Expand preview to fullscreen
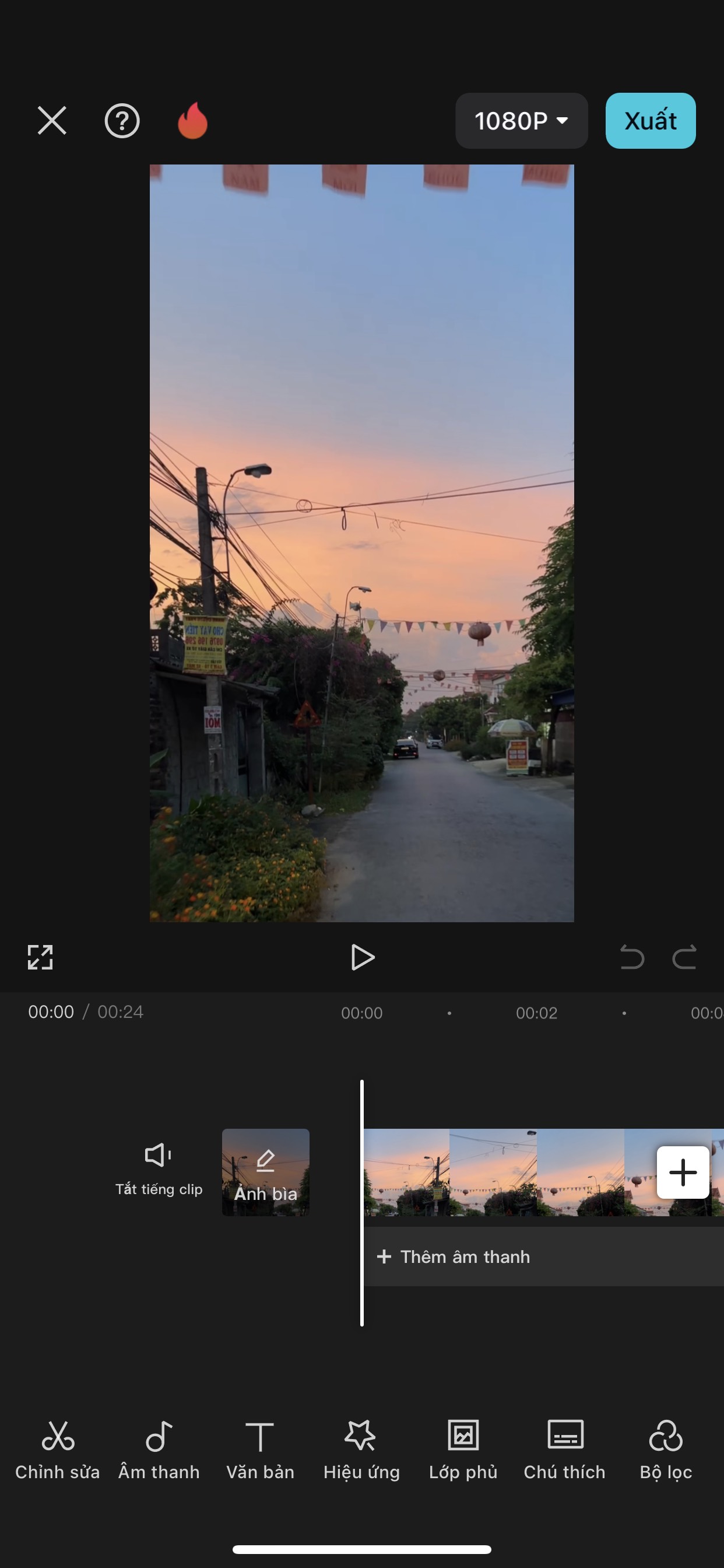The image size is (724, 1568). pyautogui.click(x=40, y=957)
